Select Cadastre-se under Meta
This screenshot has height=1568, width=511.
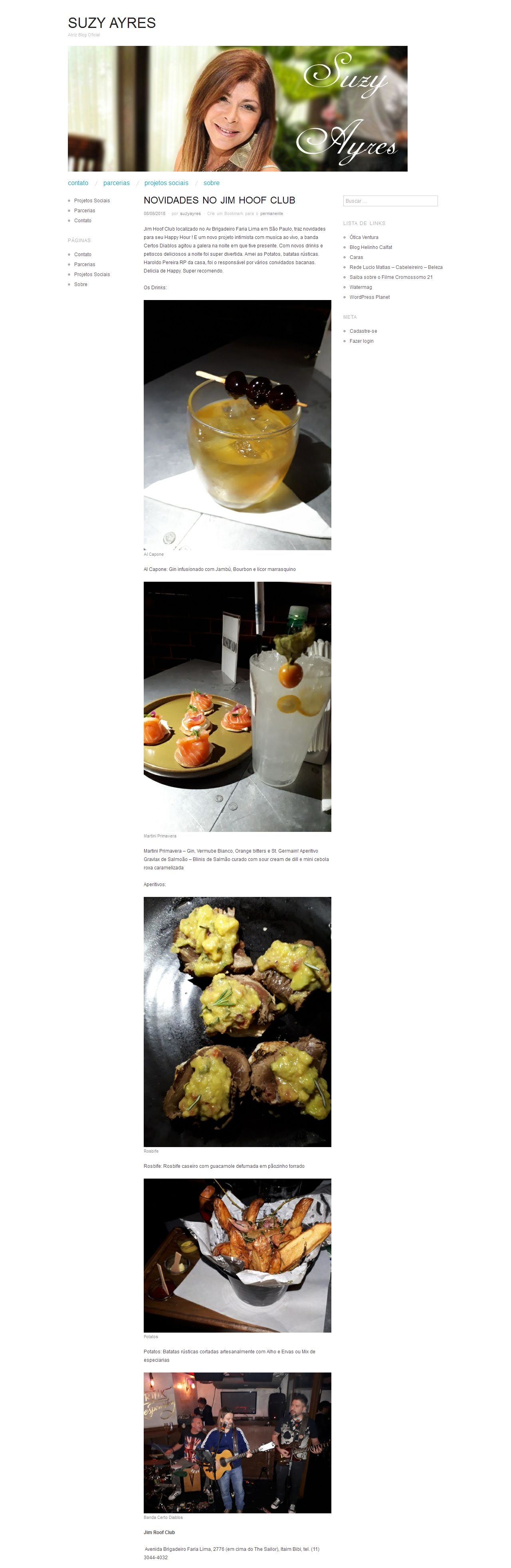363,331
